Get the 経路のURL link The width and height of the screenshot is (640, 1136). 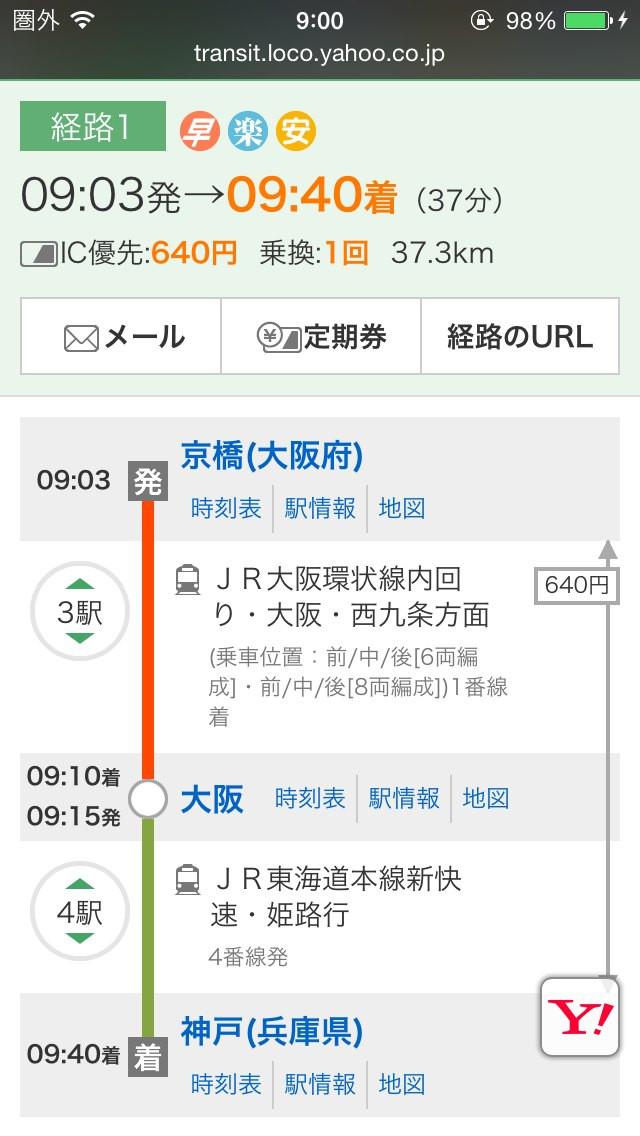pyautogui.click(x=520, y=336)
